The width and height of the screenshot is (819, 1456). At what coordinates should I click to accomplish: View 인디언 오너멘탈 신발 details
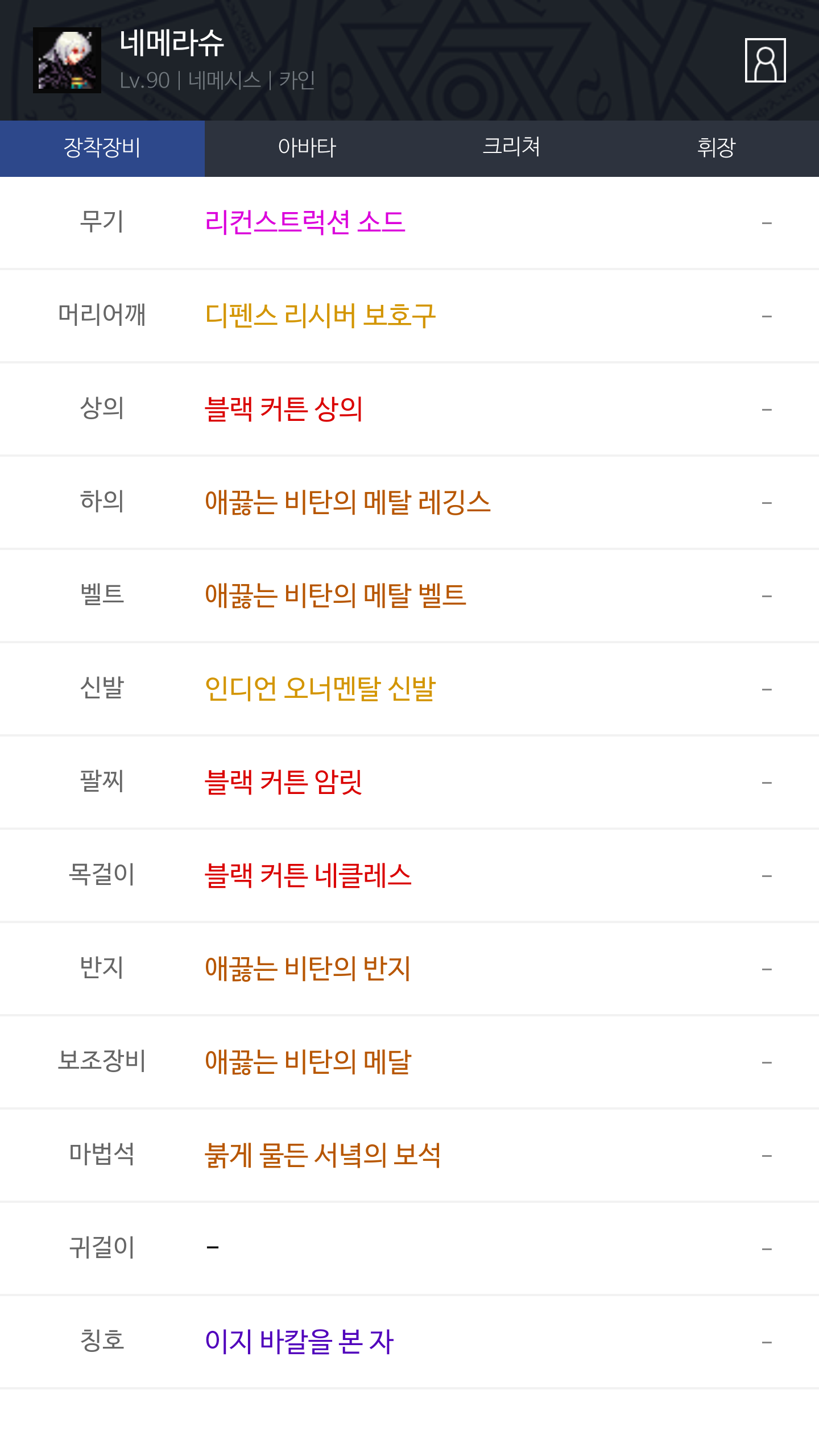point(320,688)
